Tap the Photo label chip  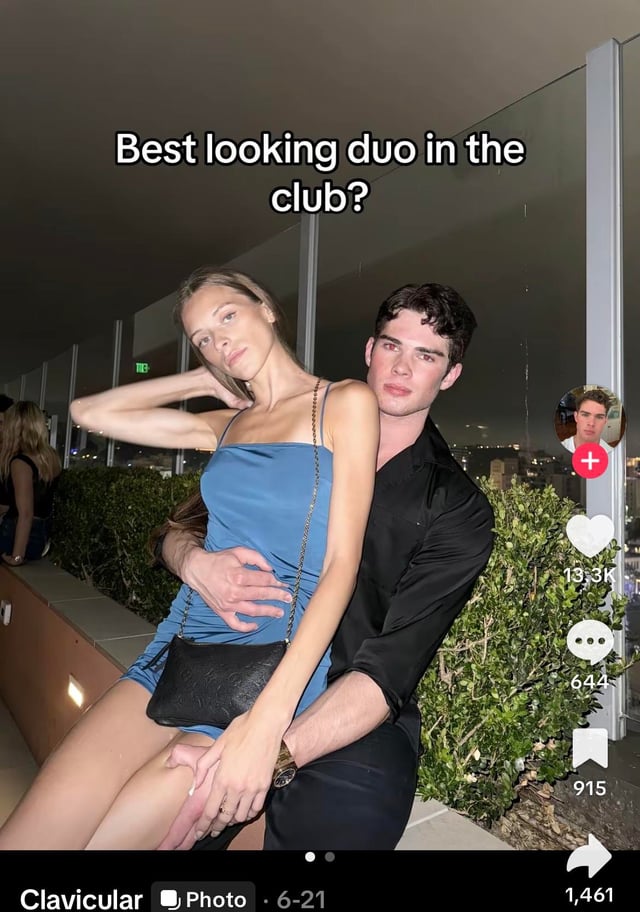(x=203, y=898)
